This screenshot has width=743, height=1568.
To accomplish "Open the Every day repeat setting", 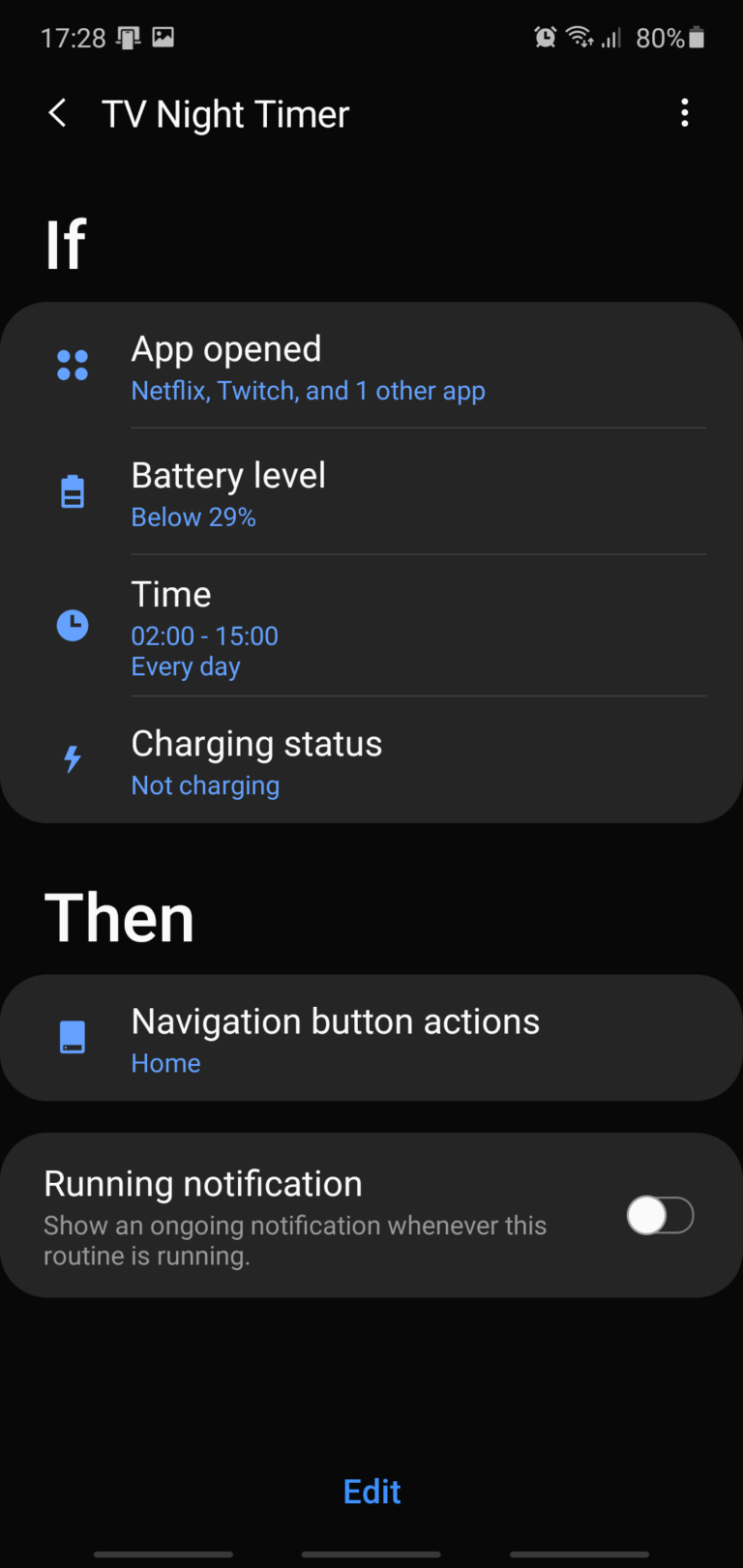I will pos(186,666).
